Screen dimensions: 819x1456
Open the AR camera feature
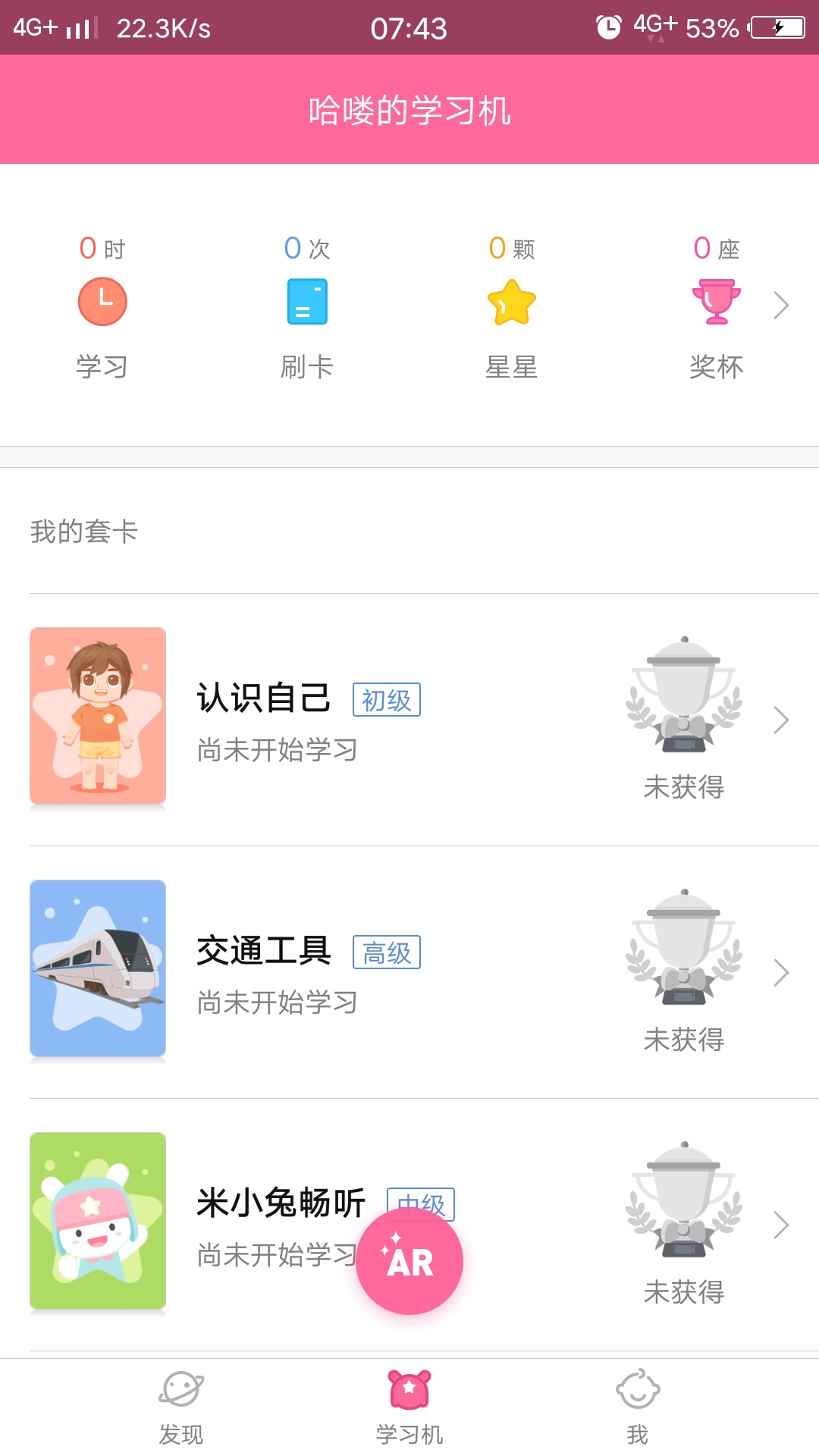coord(409,1259)
